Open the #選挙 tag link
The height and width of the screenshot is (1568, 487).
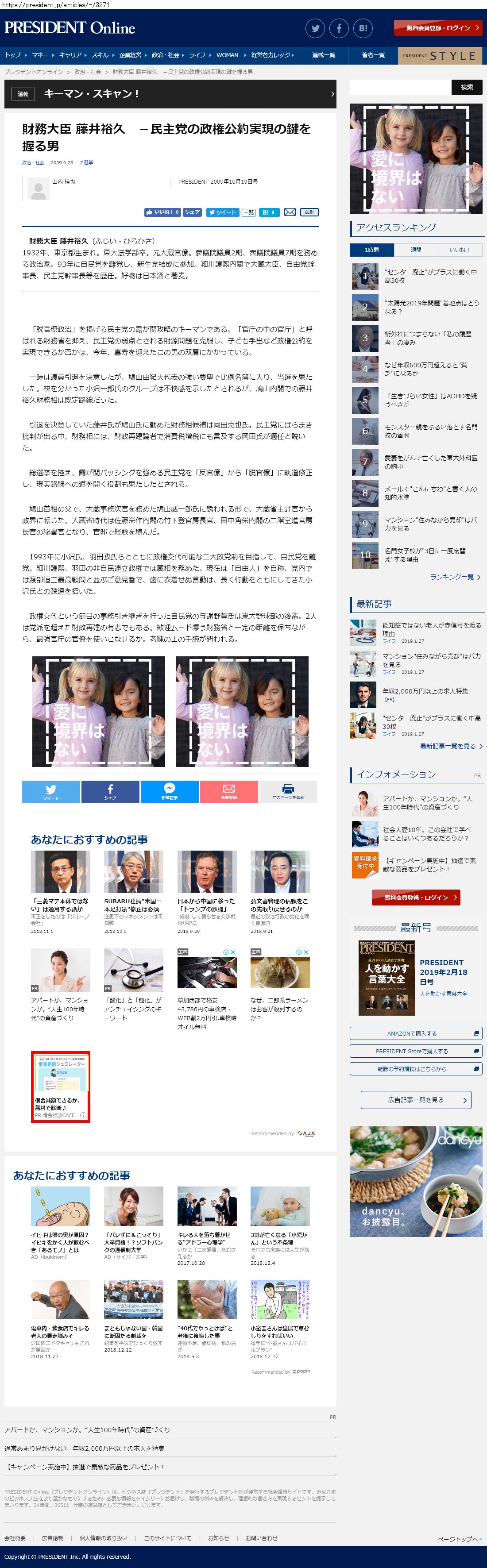click(x=86, y=163)
